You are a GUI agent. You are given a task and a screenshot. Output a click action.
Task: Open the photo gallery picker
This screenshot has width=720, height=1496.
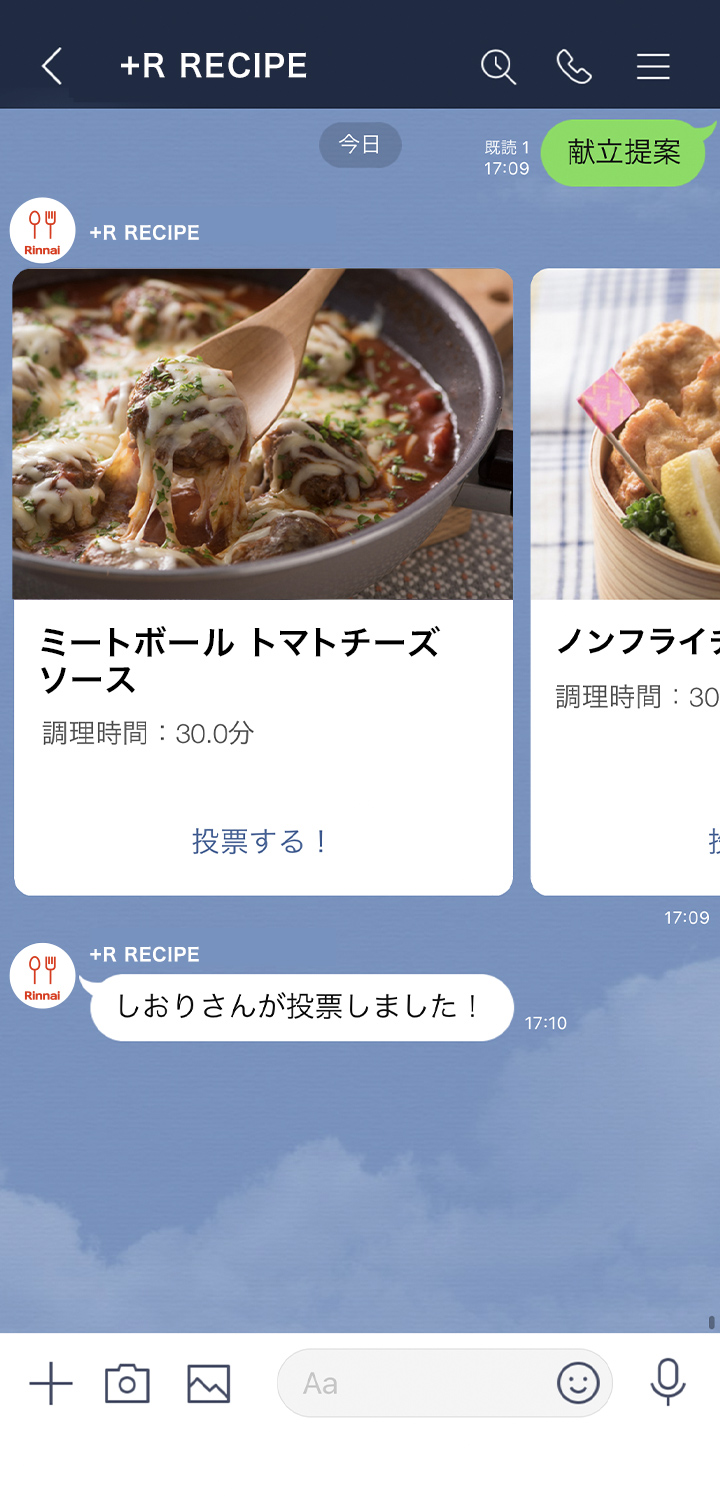[209, 1384]
